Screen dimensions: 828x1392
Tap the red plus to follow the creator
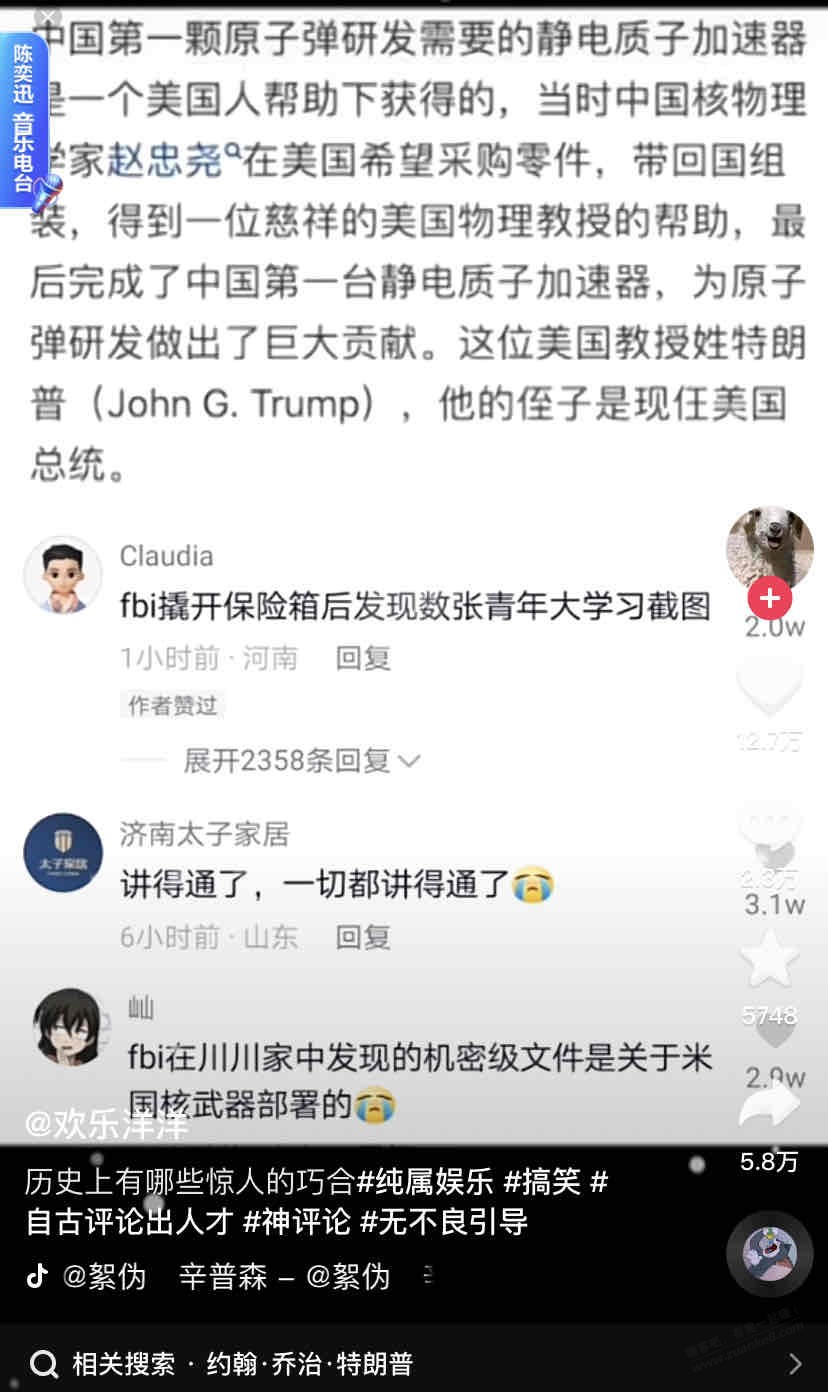769,598
